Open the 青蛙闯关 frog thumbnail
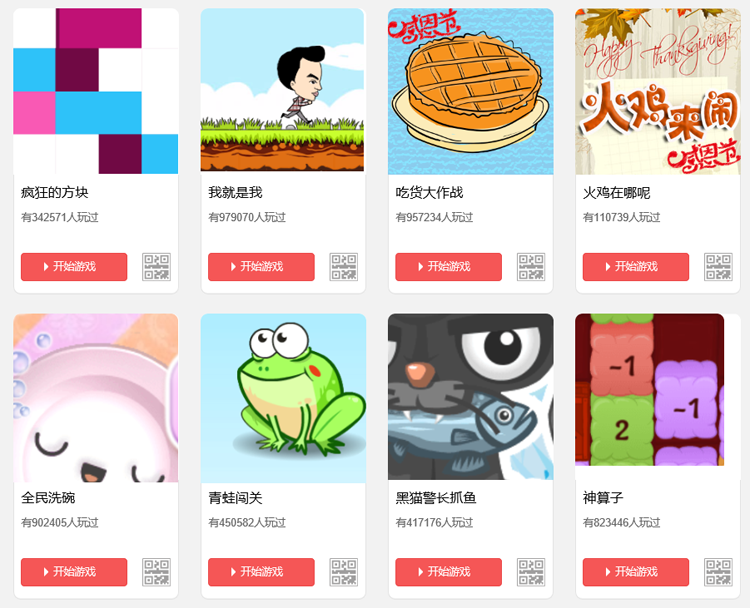This screenshot has height=608, width=750. click(x=283, y=398)
